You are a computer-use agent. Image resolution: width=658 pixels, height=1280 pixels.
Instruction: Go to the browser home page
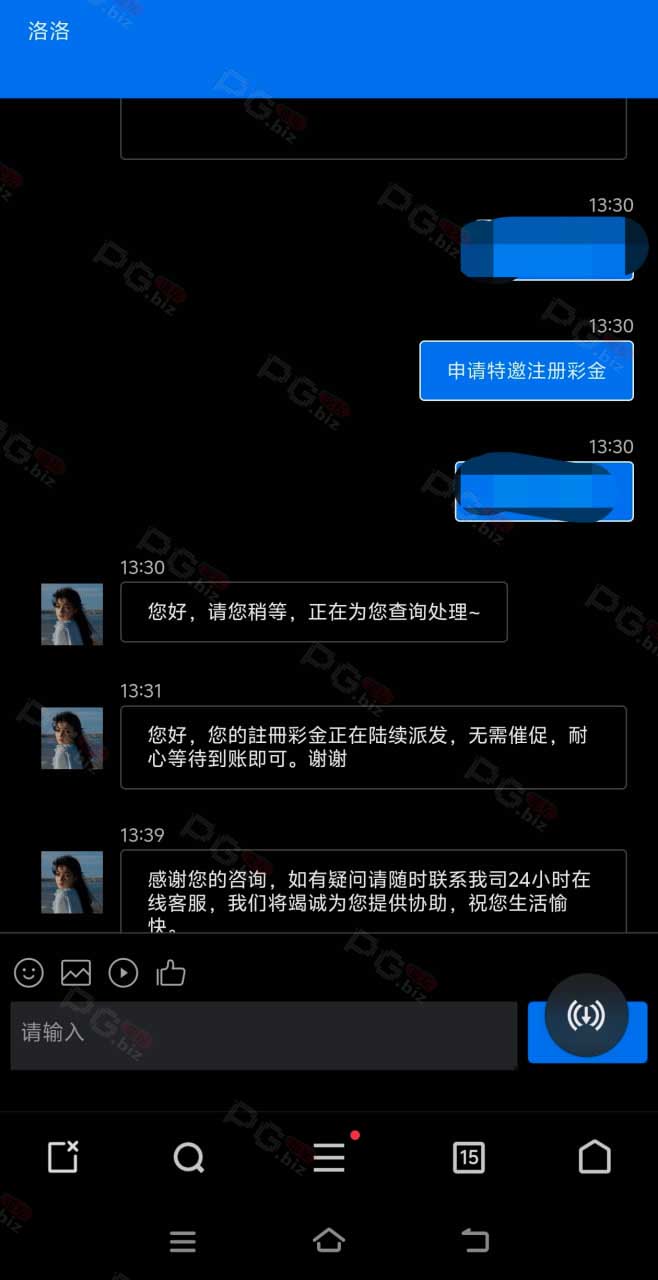594,1157
